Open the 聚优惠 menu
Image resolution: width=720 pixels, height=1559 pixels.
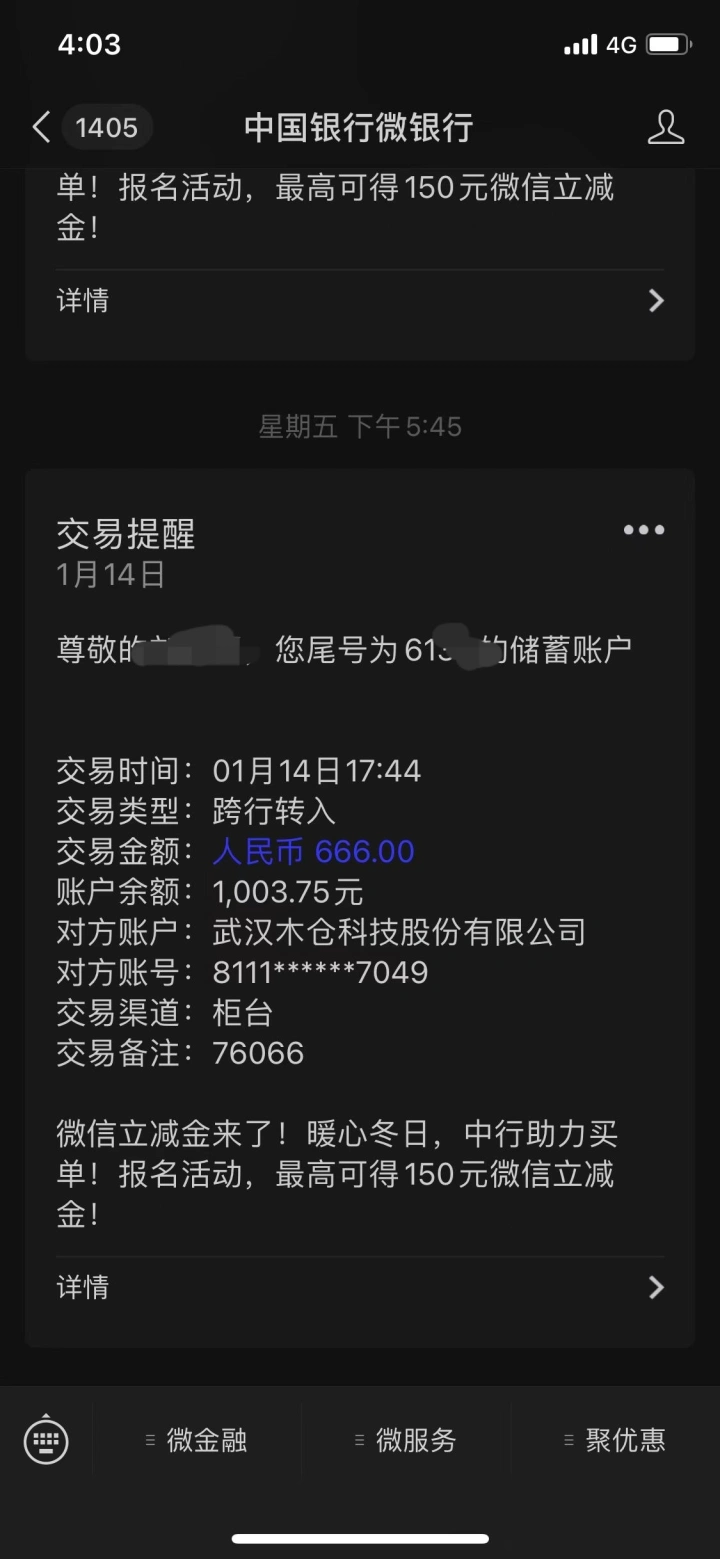pyautogui.click(x=615, y=1441)
